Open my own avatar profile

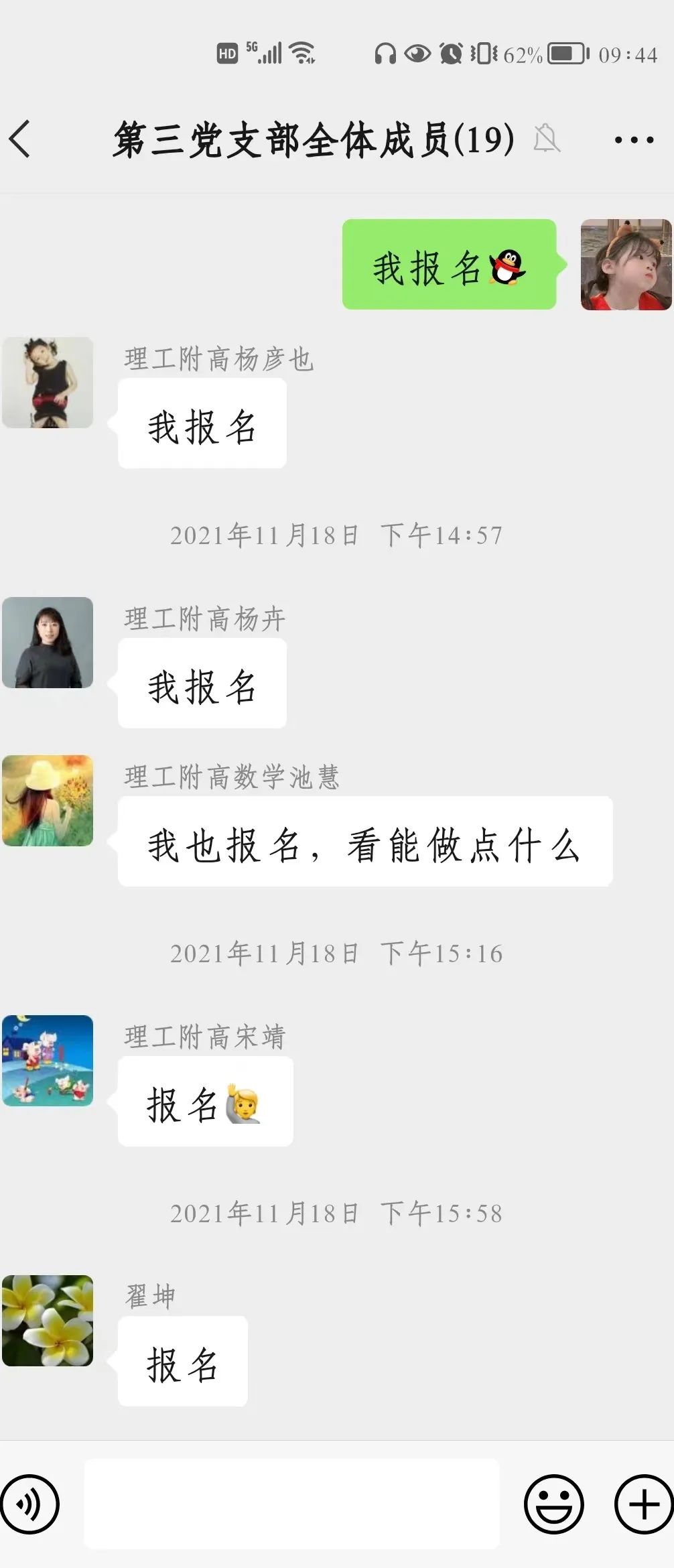(626, 265)
